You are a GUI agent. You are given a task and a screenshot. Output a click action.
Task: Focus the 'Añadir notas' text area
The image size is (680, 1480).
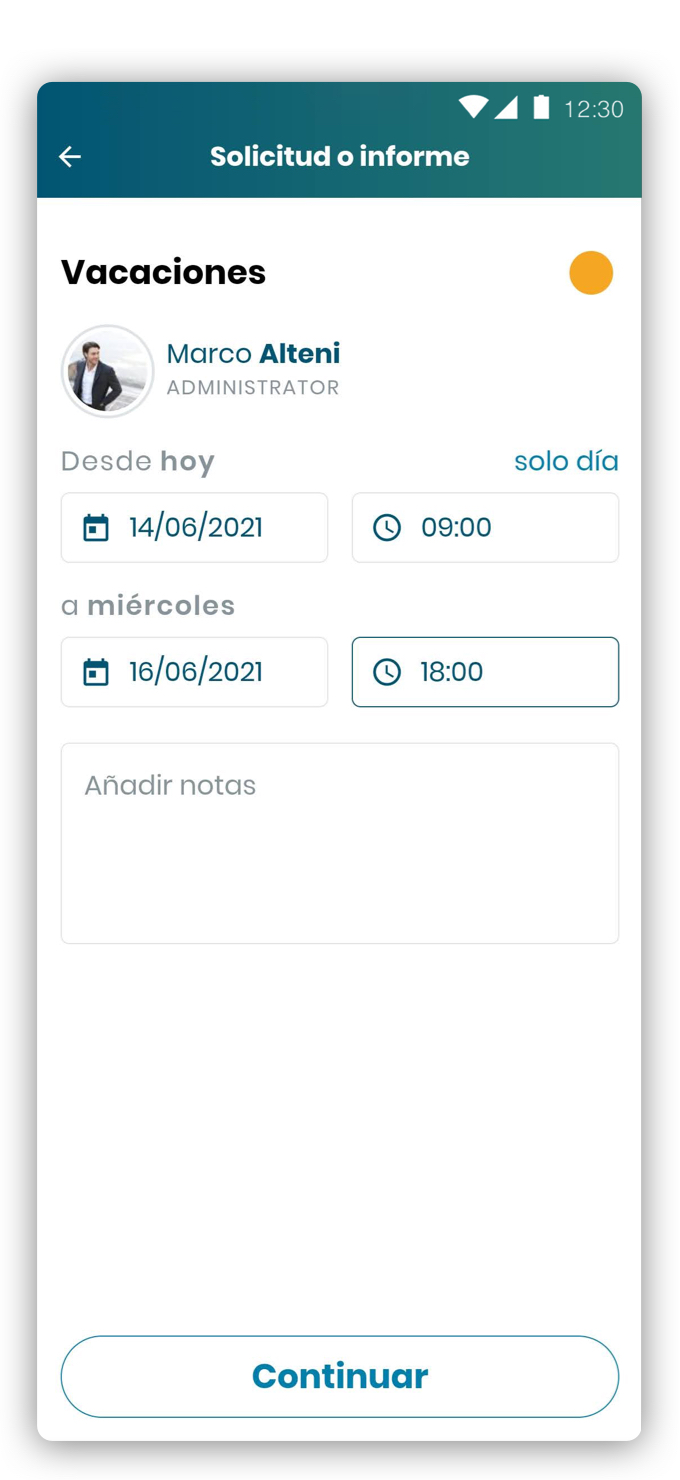pyautogui.click(x=339, y=842)
